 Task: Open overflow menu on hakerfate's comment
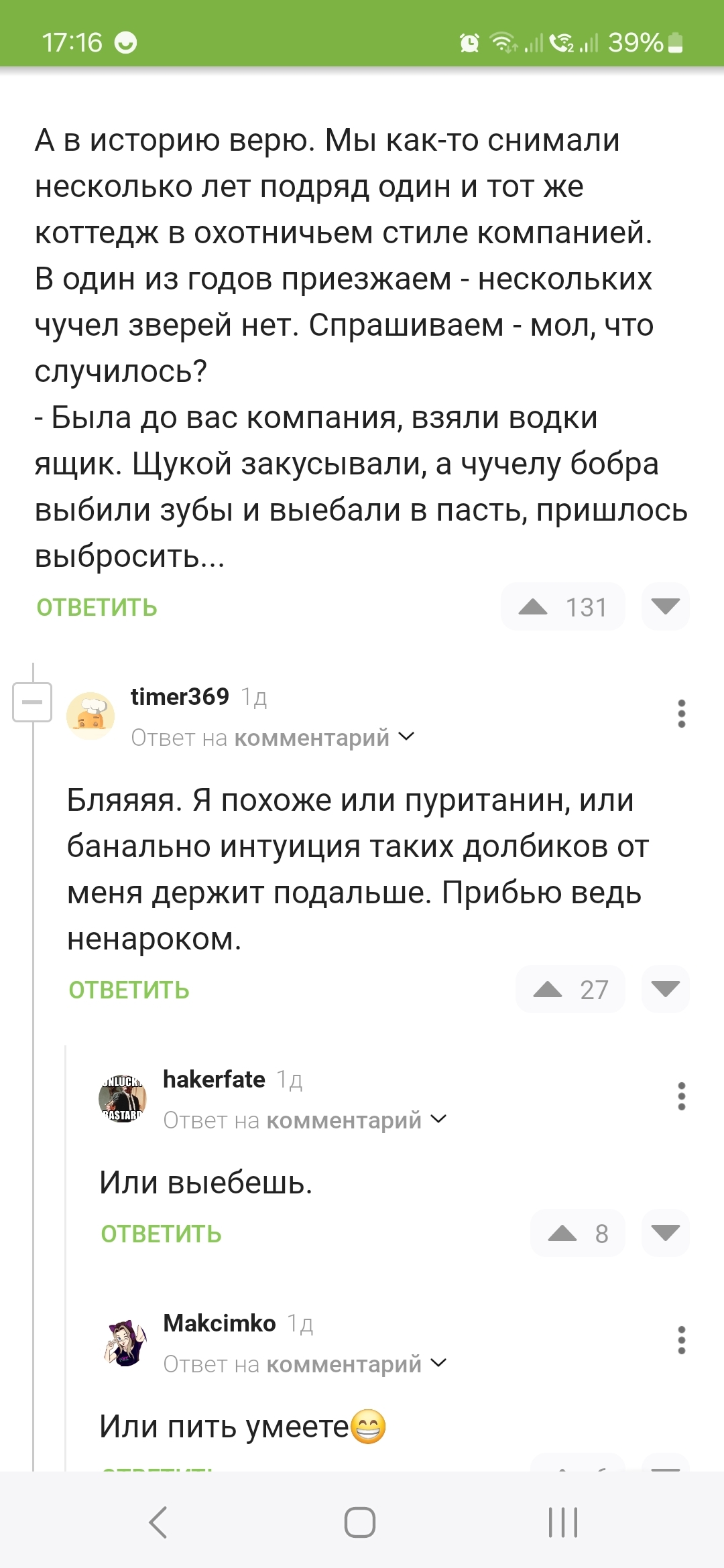point(681,1096)
